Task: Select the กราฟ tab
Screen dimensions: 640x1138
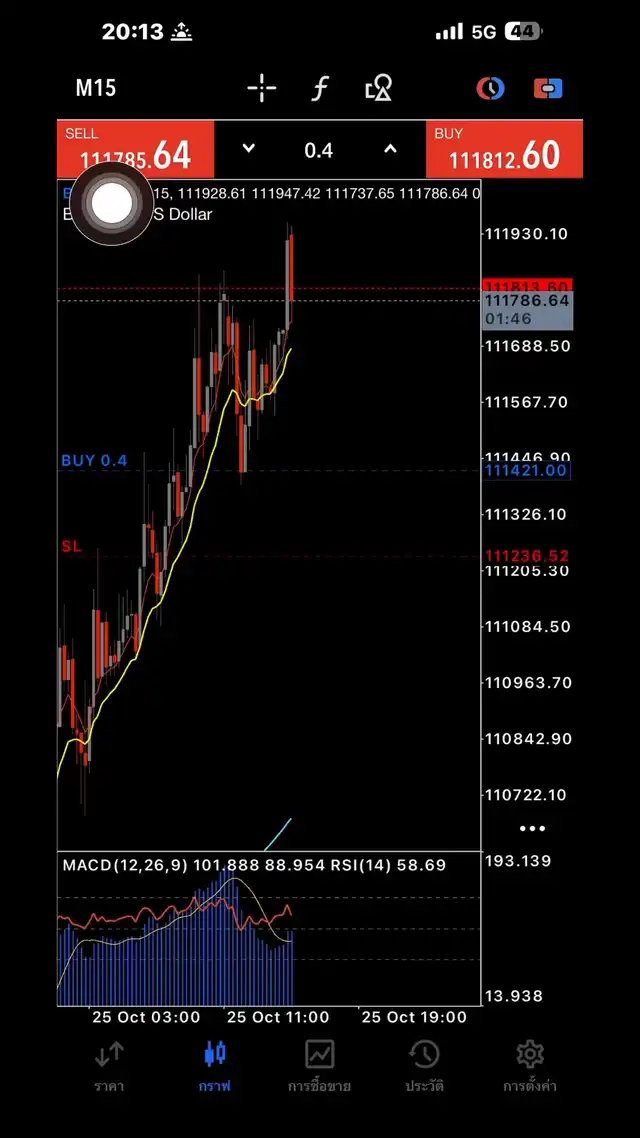Action: click(214, 1064)
